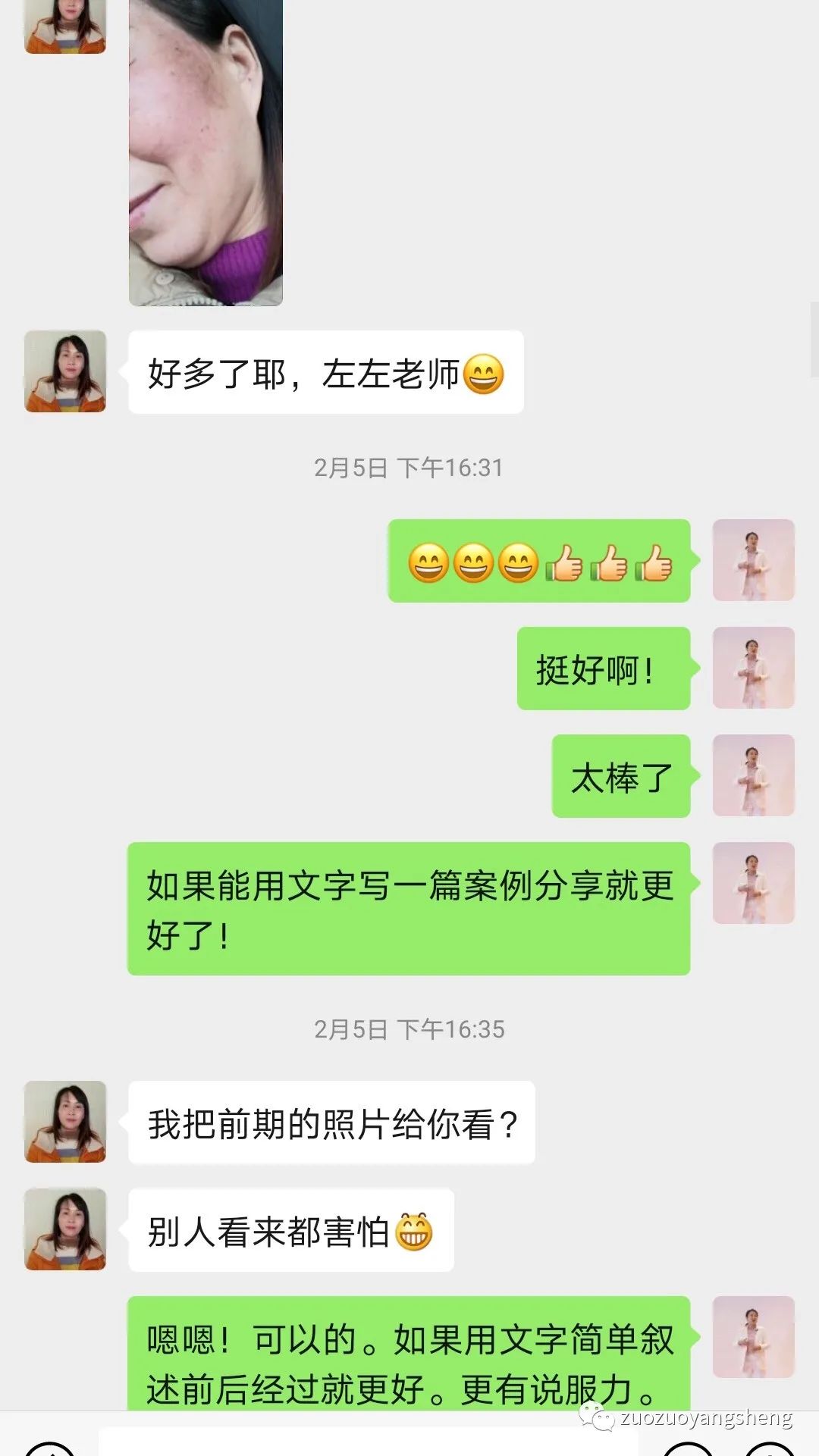
Task: Tap the 2月5日 下午16:35 timestamp
Action: (x=409, y=1029)
